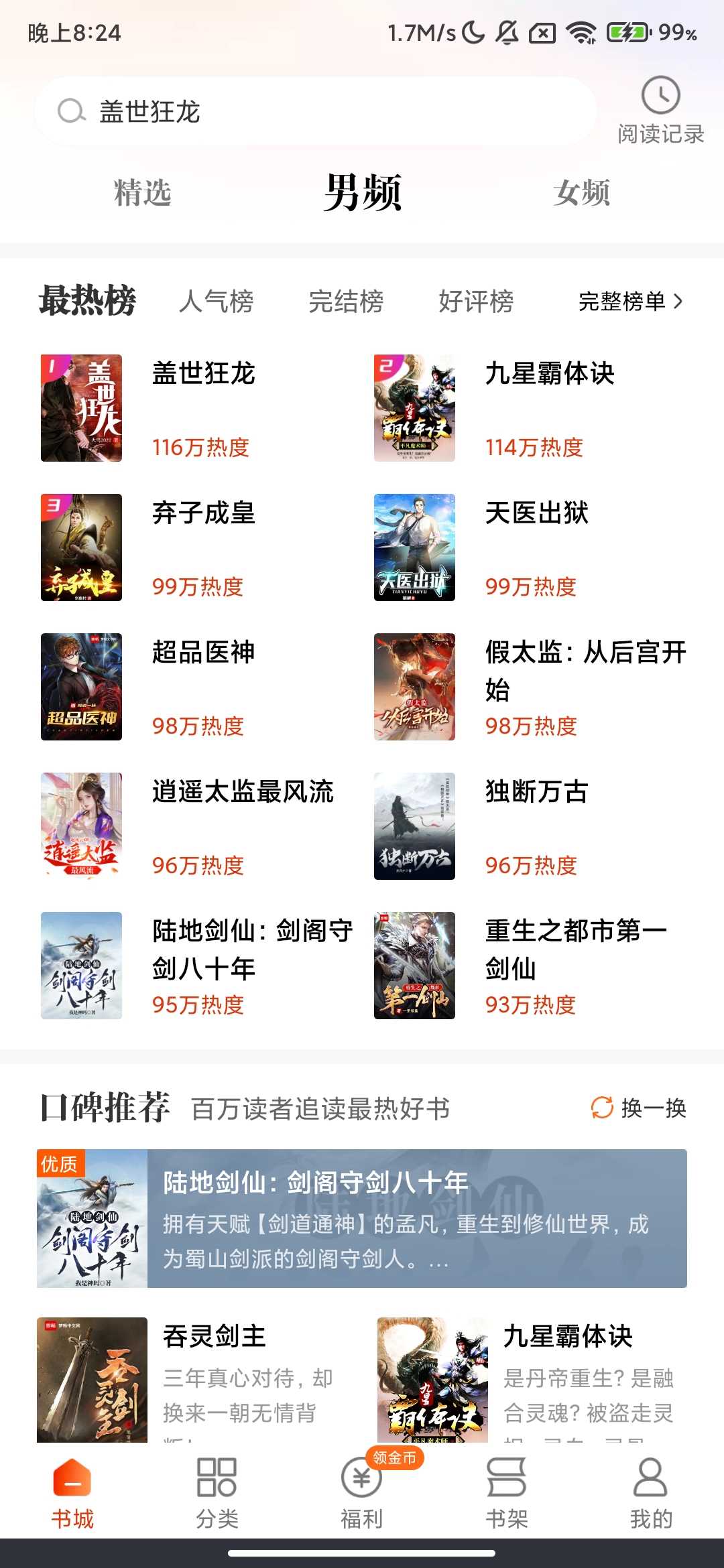Refresh recommendations with 换一换
This screenshot has height=1568, width=724.
click(x=639, y=1108)
